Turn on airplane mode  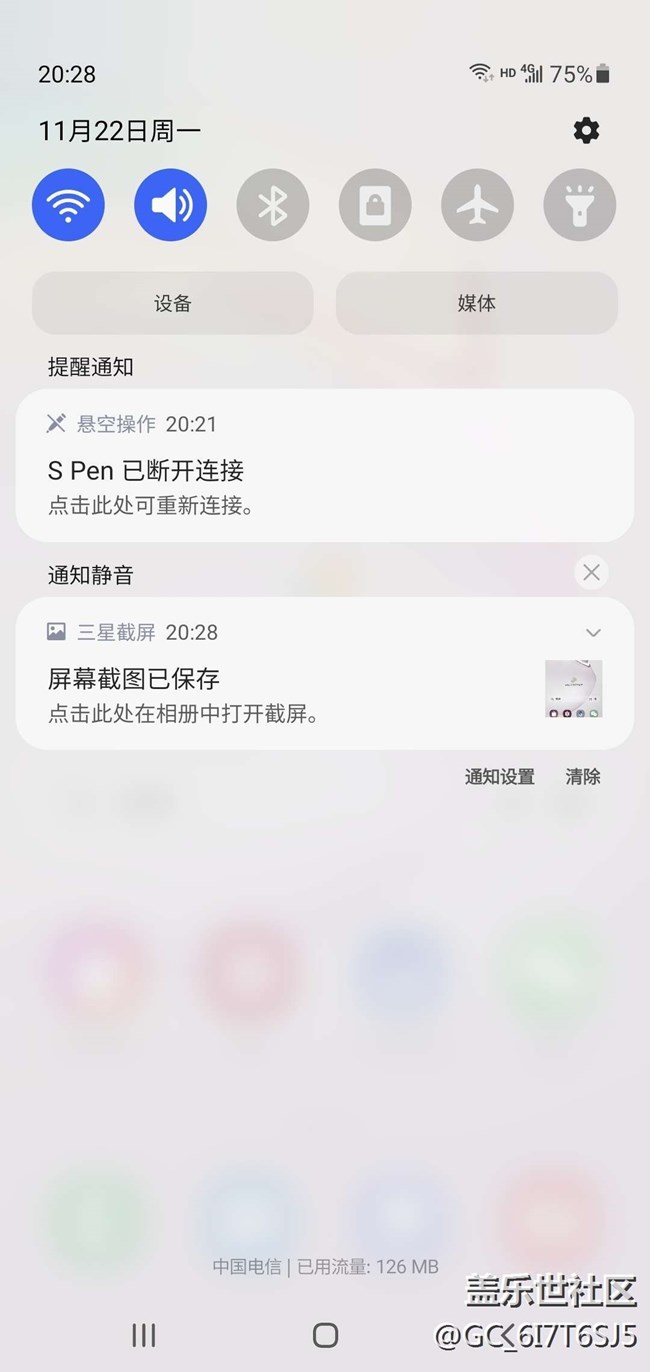pyautogui.click(x=477, y=205)
